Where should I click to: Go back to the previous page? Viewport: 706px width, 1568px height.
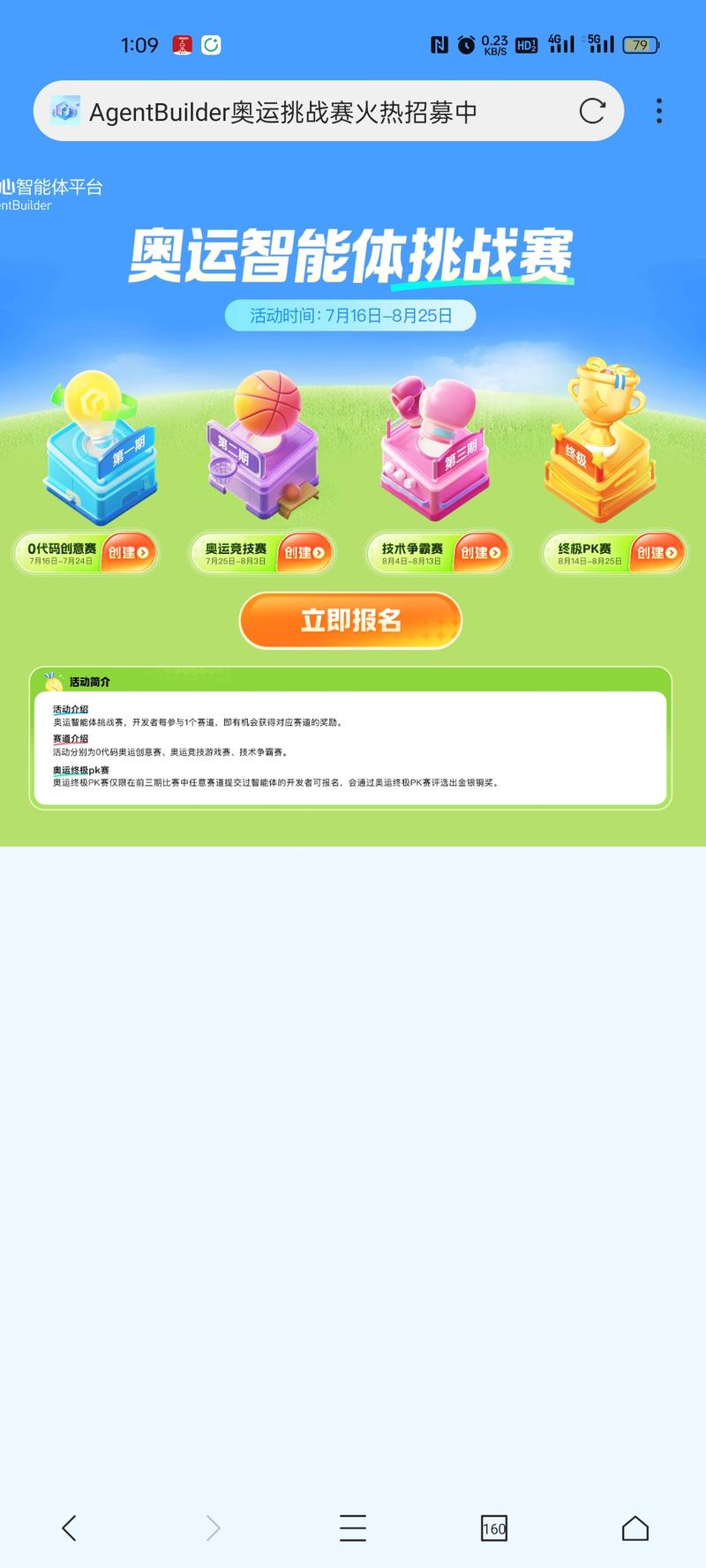70,1527
